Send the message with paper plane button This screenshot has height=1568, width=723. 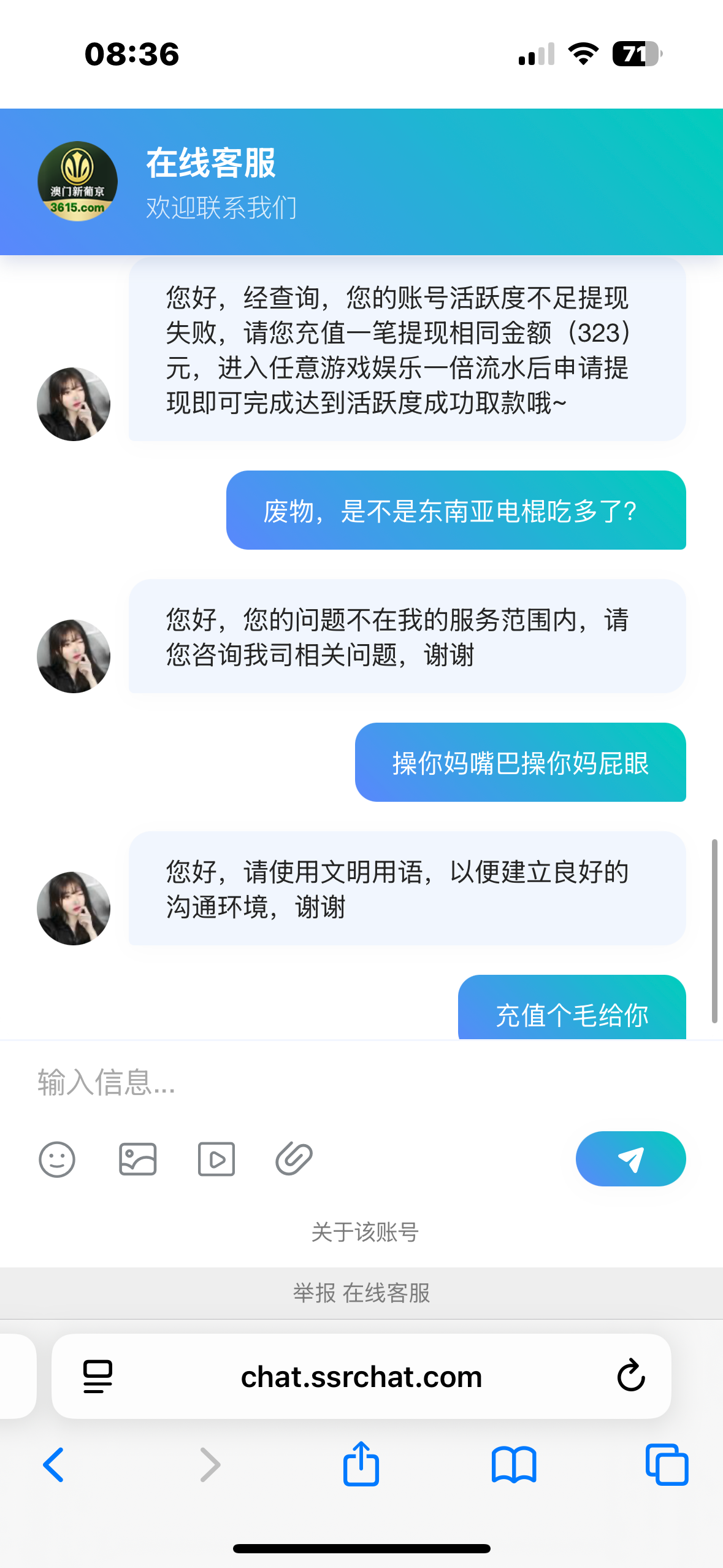tap(630, 1159)
